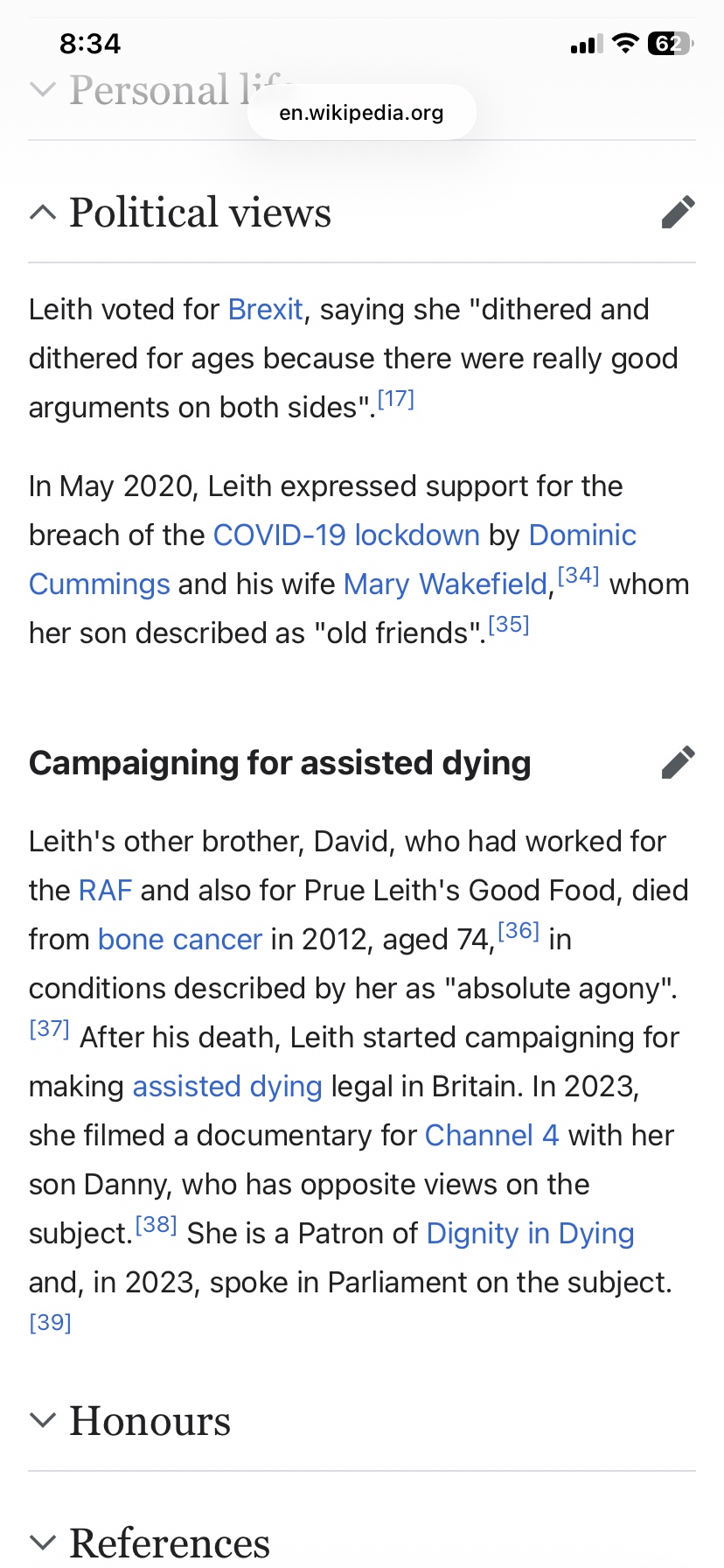The height and width of the screenshot is (1568, 724).
Task: Edit the Political views section
Action: [678, 212]
